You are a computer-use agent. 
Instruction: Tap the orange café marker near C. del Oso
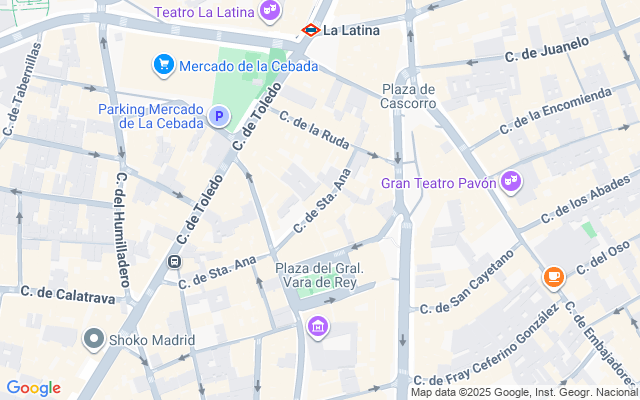coord(553,278)
